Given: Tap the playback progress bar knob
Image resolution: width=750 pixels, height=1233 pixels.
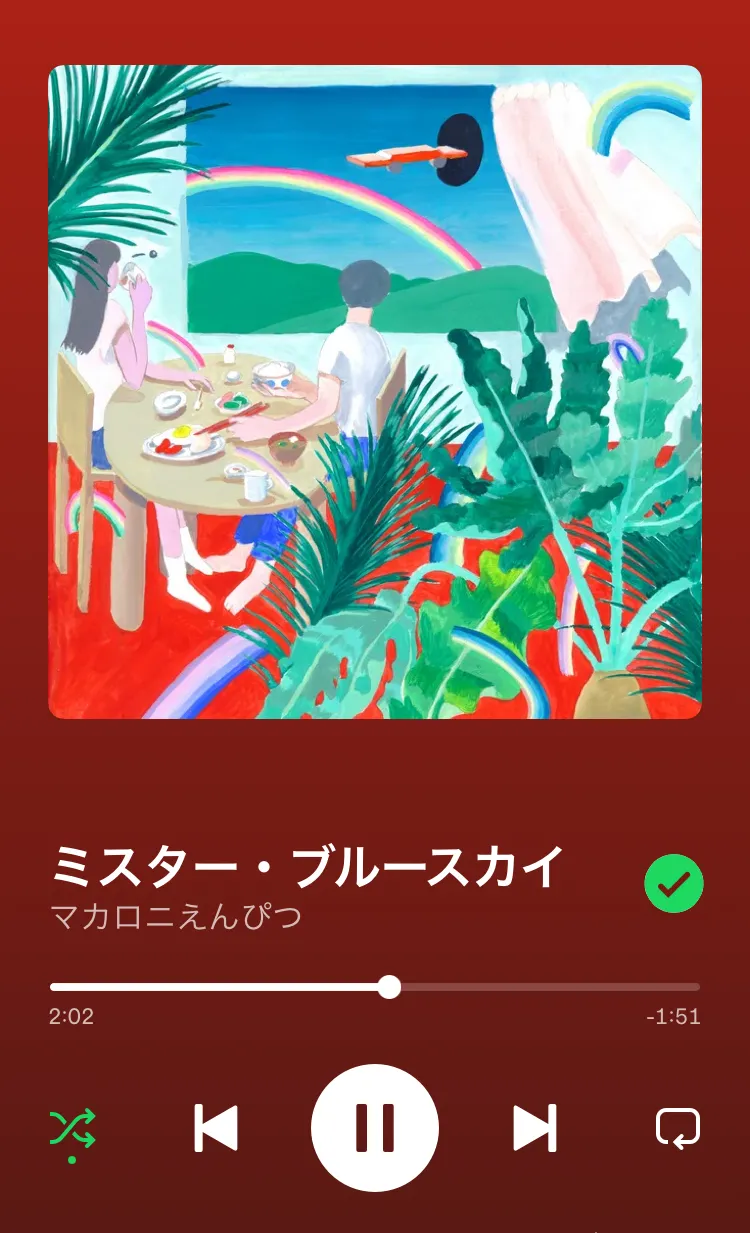Looking at the screenshot, I should coord(390,987).
